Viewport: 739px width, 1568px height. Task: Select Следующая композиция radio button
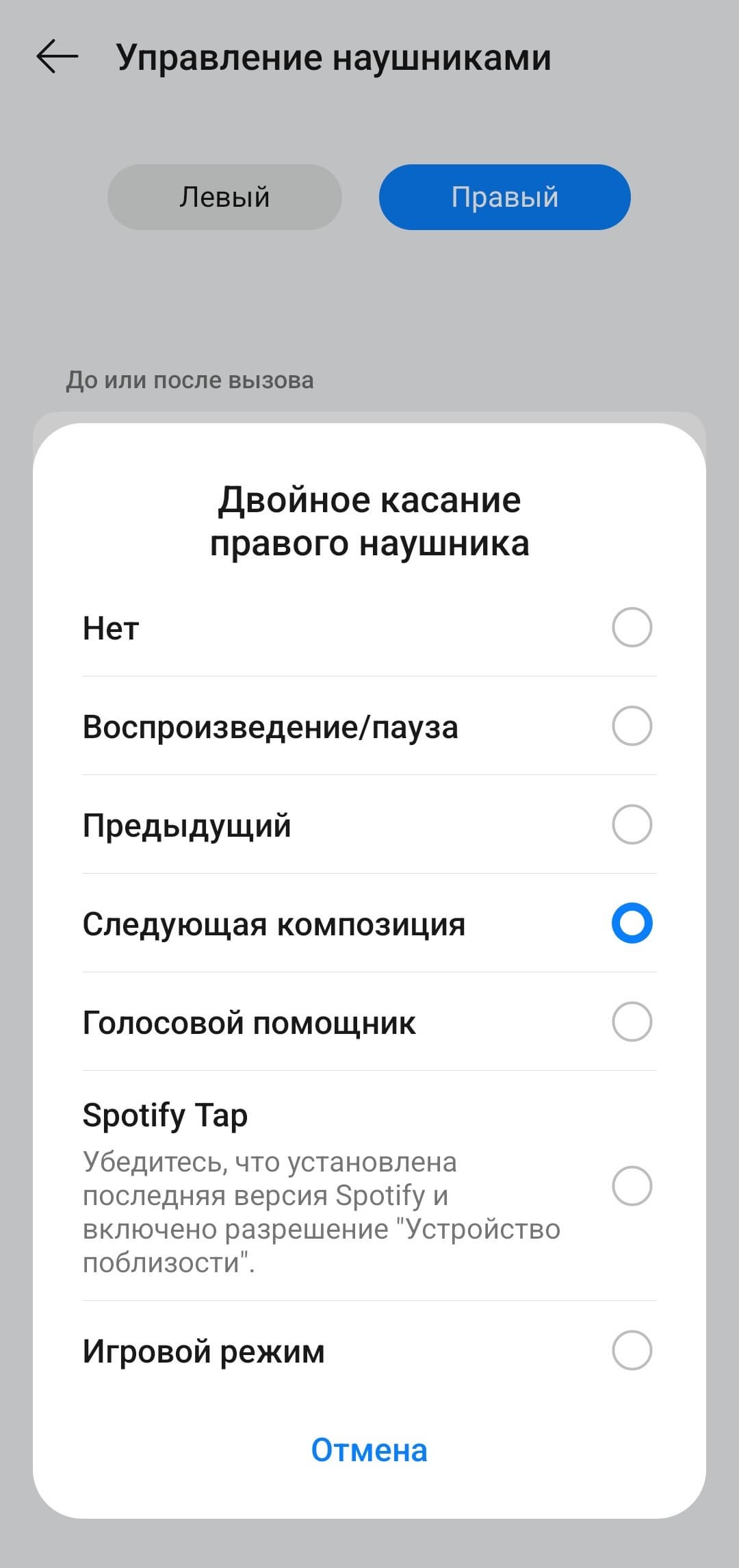click(632, 923)
